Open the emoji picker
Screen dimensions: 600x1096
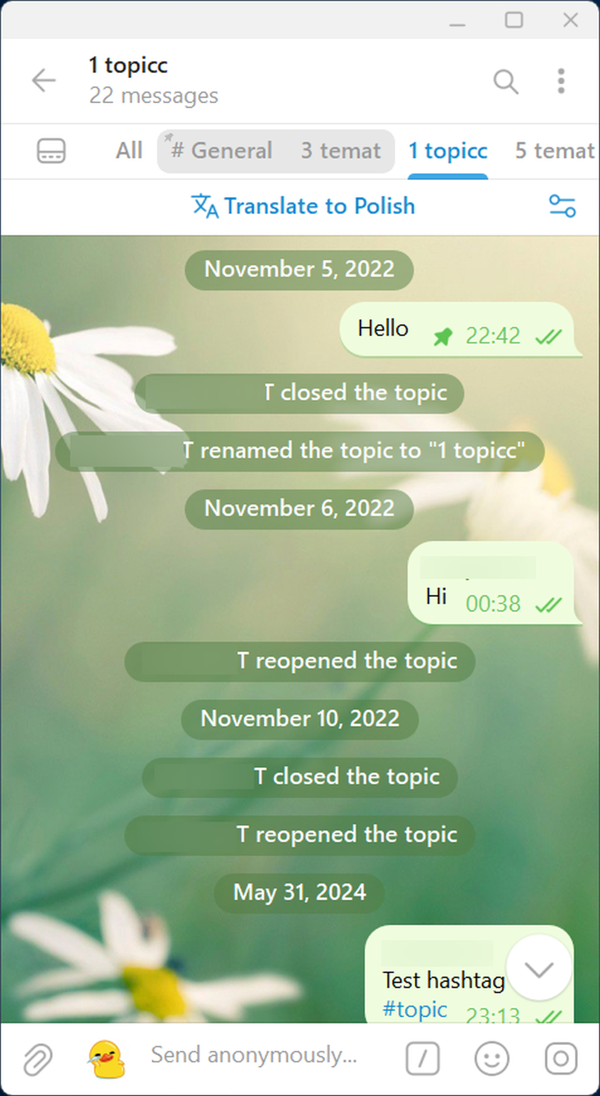coord(491,1057)
